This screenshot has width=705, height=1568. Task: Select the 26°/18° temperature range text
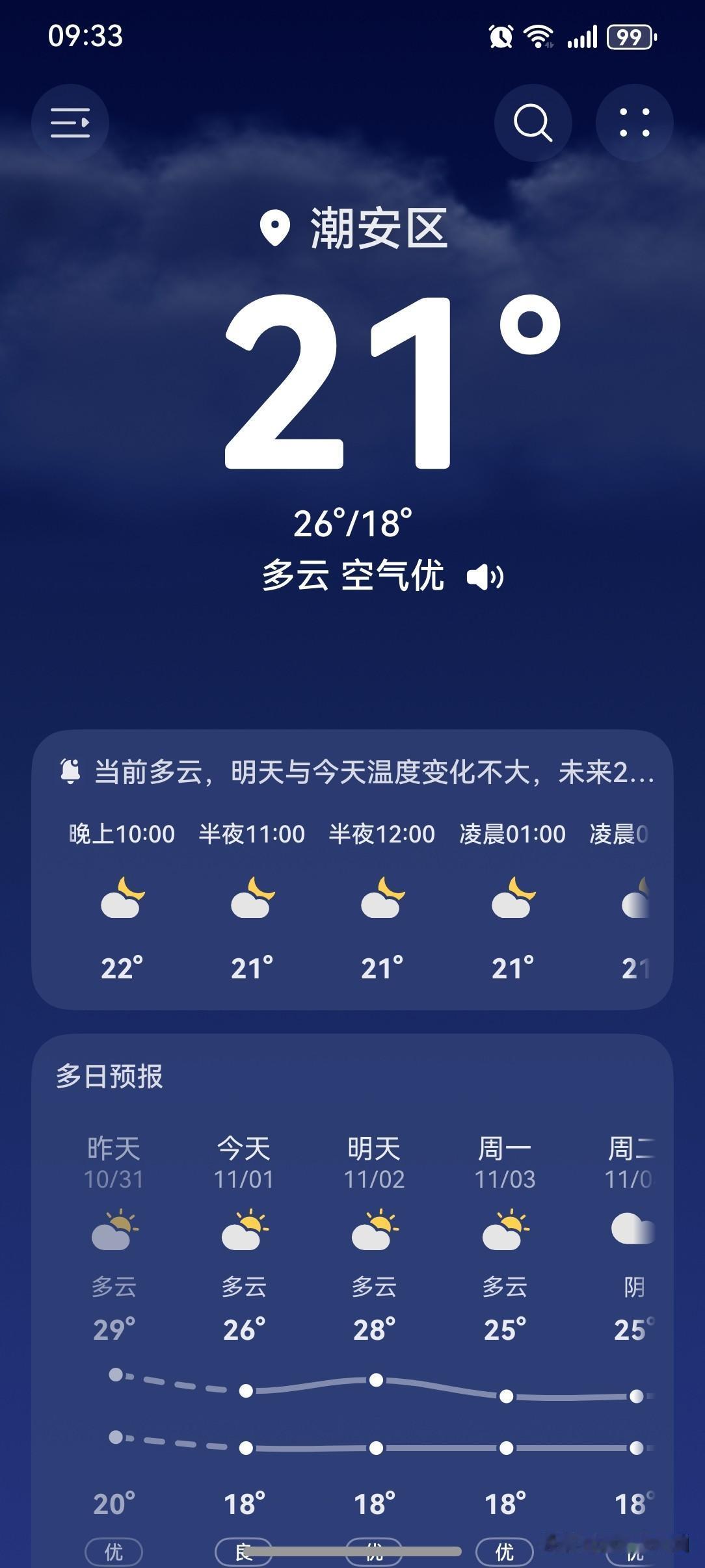tap(354, 523)
